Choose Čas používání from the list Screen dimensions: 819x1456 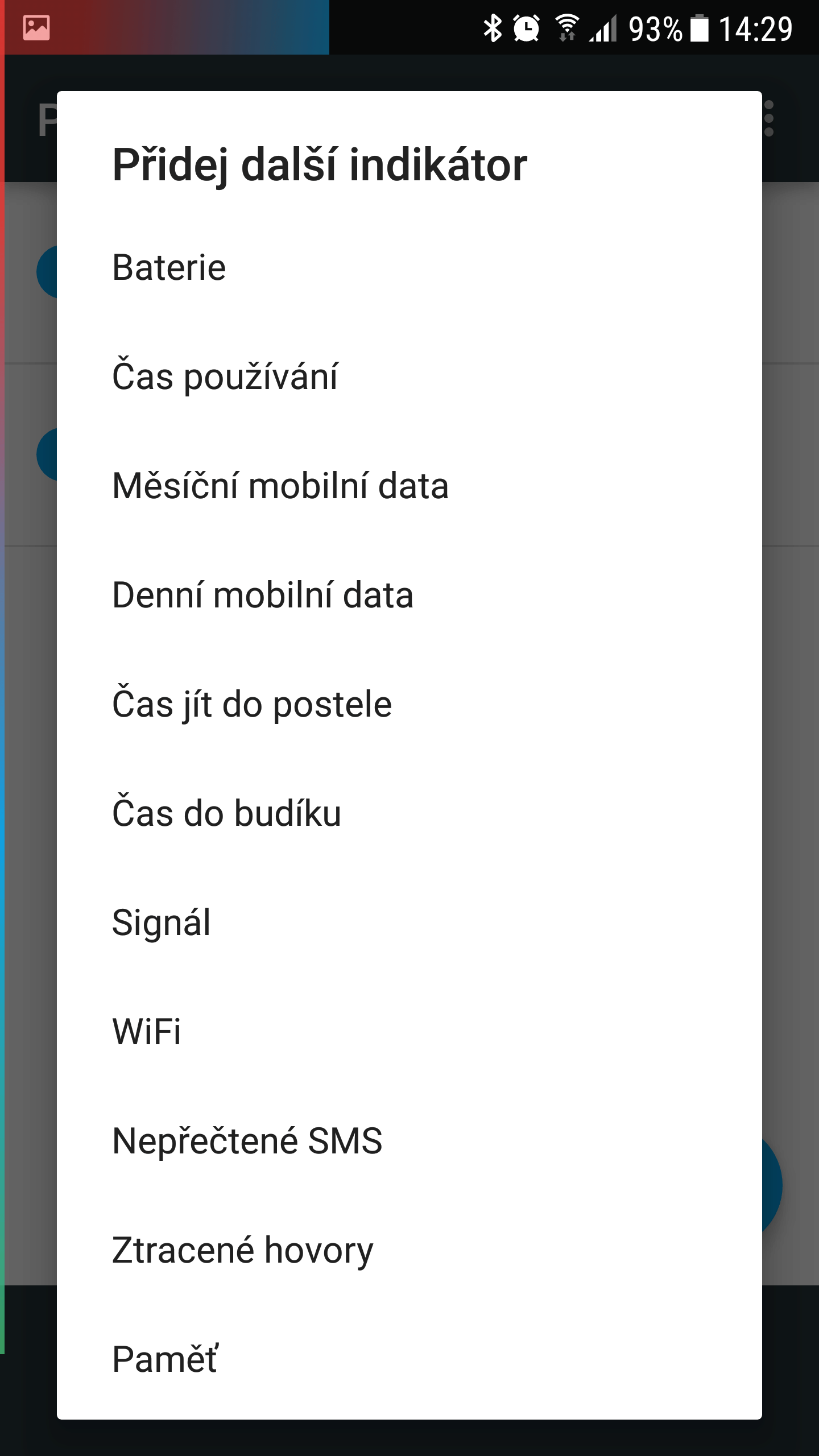(x=409, y=377)
